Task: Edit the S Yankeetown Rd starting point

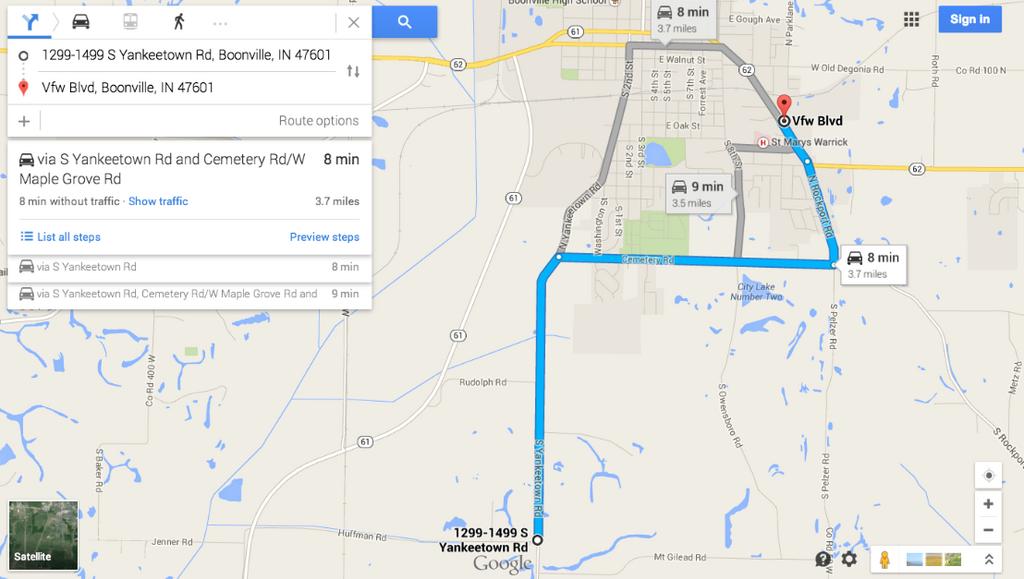Action: (186, 56)
